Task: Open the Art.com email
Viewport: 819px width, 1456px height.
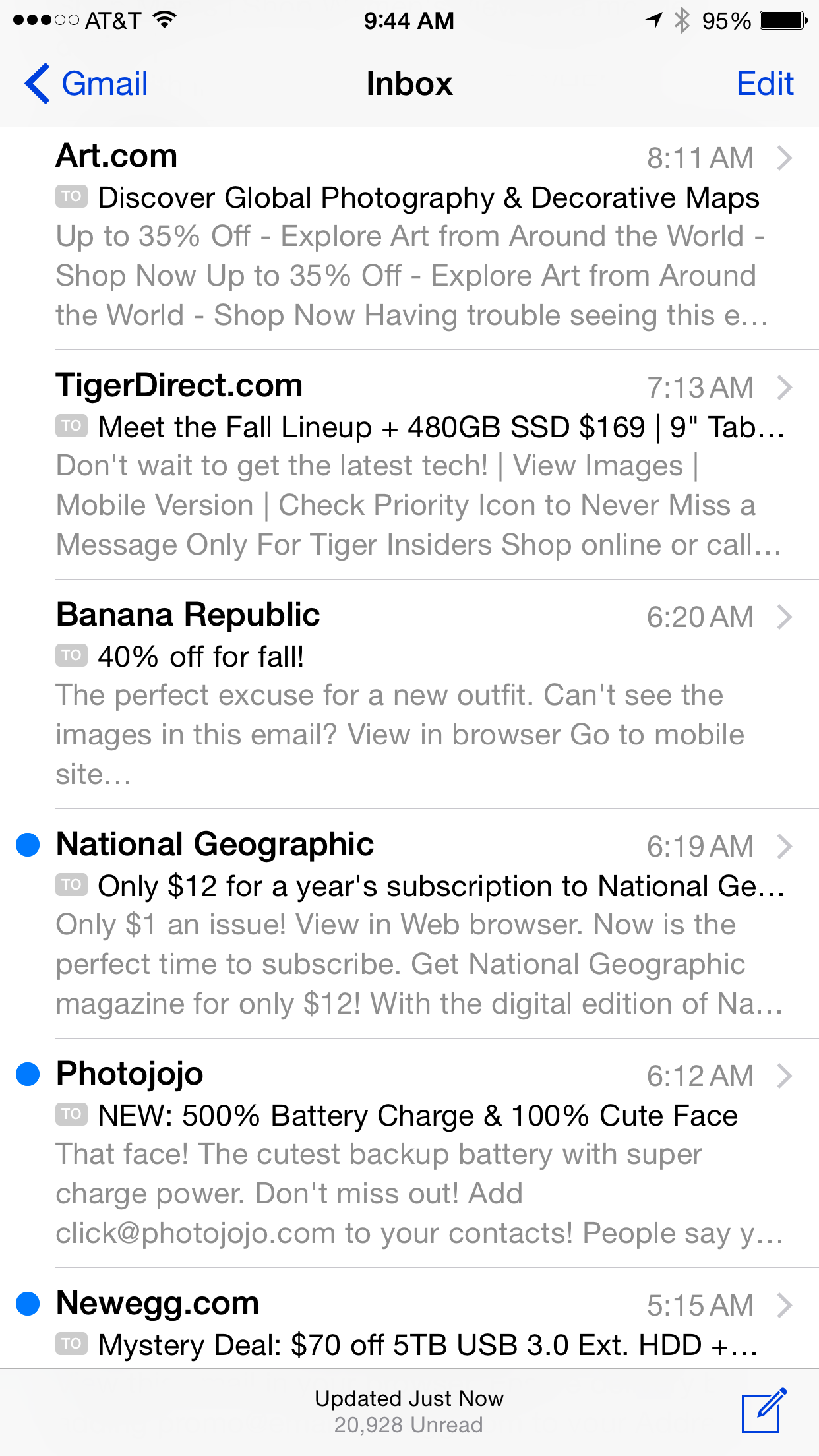Action: (x=409, y=239)
